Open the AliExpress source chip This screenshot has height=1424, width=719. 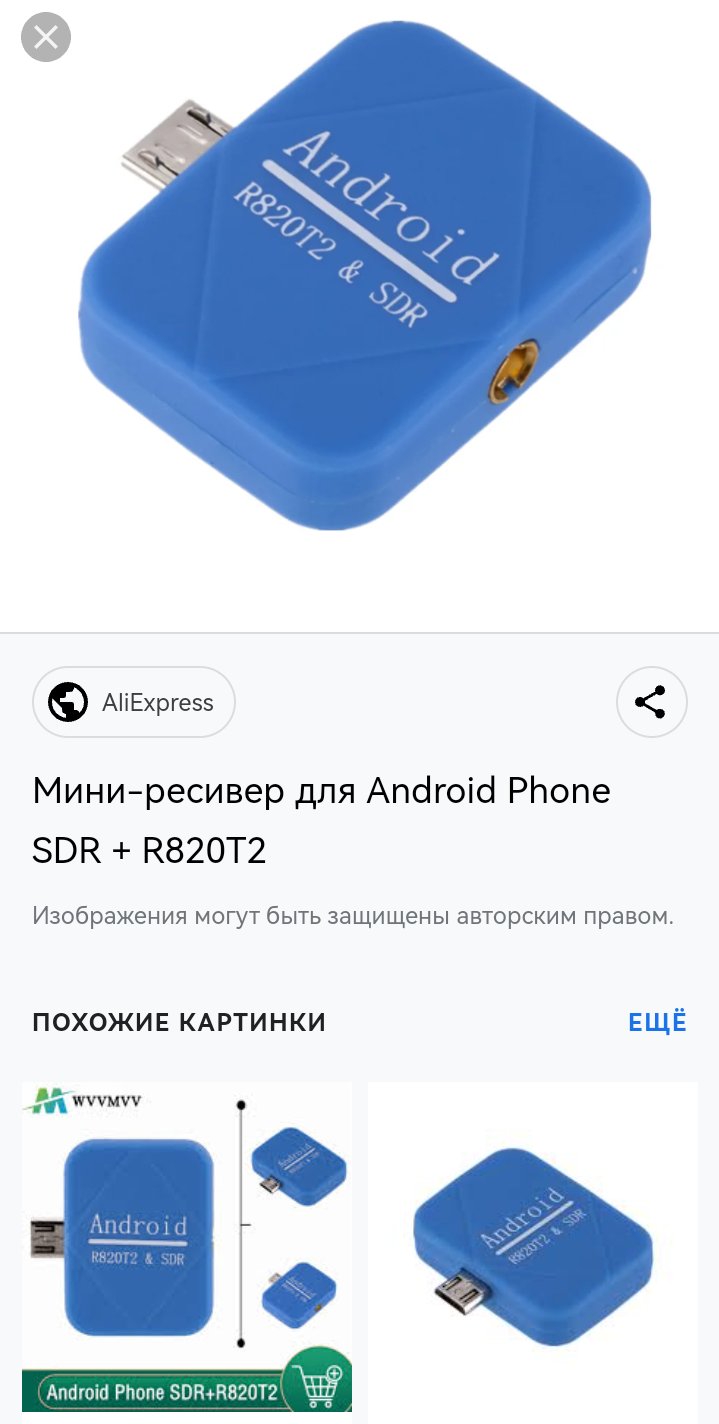(x=134, y=702)
